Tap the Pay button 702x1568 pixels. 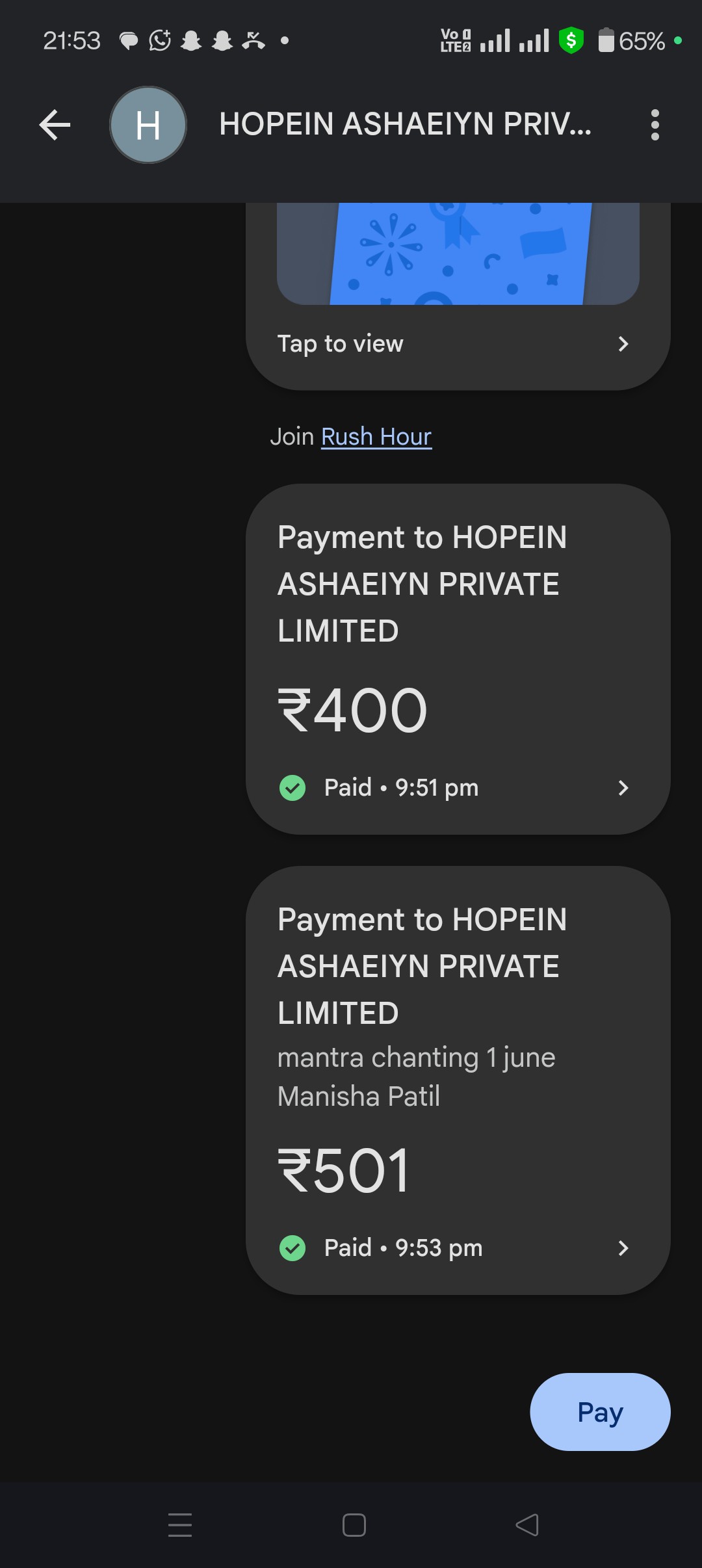[600, 1412]
